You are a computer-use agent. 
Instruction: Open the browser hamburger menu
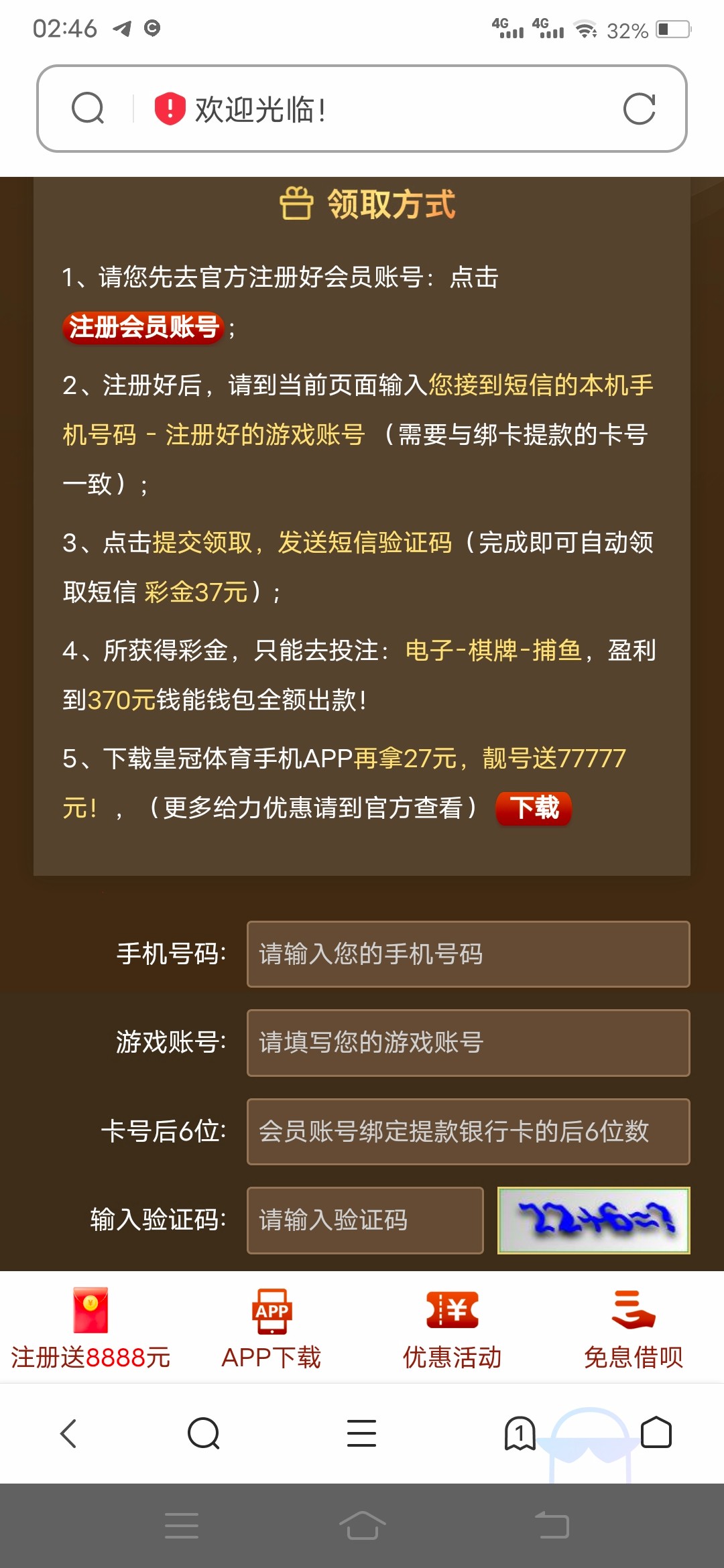(x=361, y=1434)
